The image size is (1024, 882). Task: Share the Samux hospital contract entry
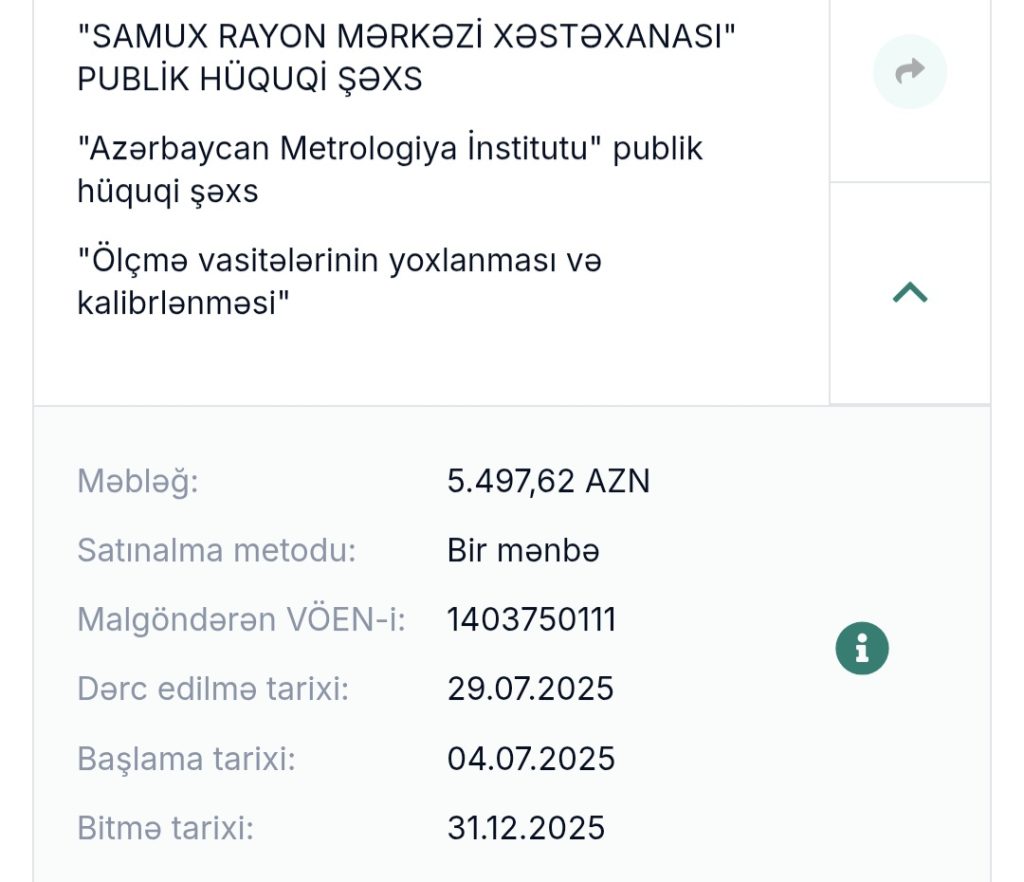[909, 72]
